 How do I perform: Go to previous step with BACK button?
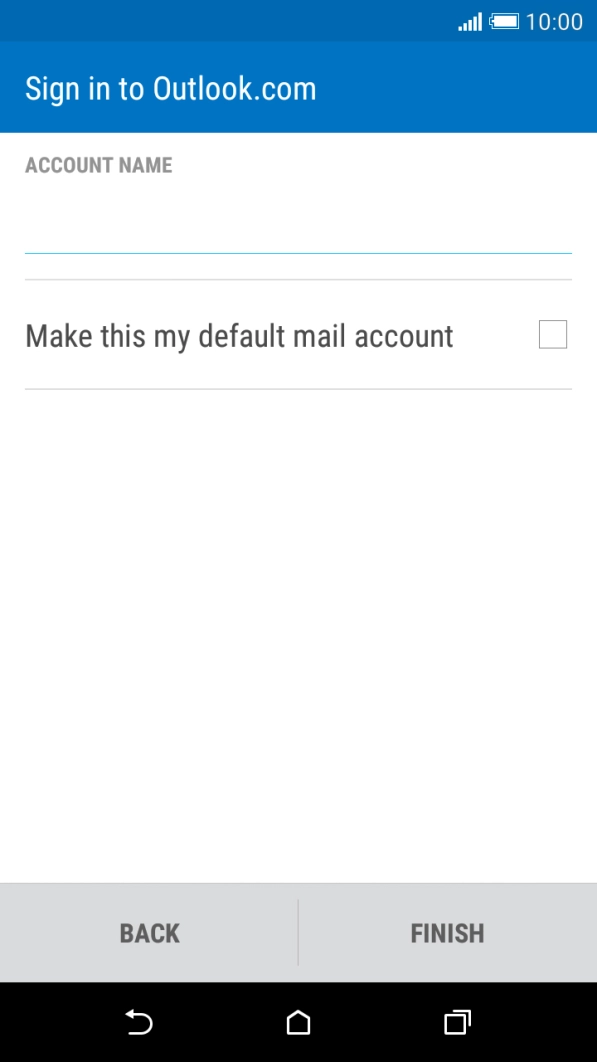click(x=149, y=933)
